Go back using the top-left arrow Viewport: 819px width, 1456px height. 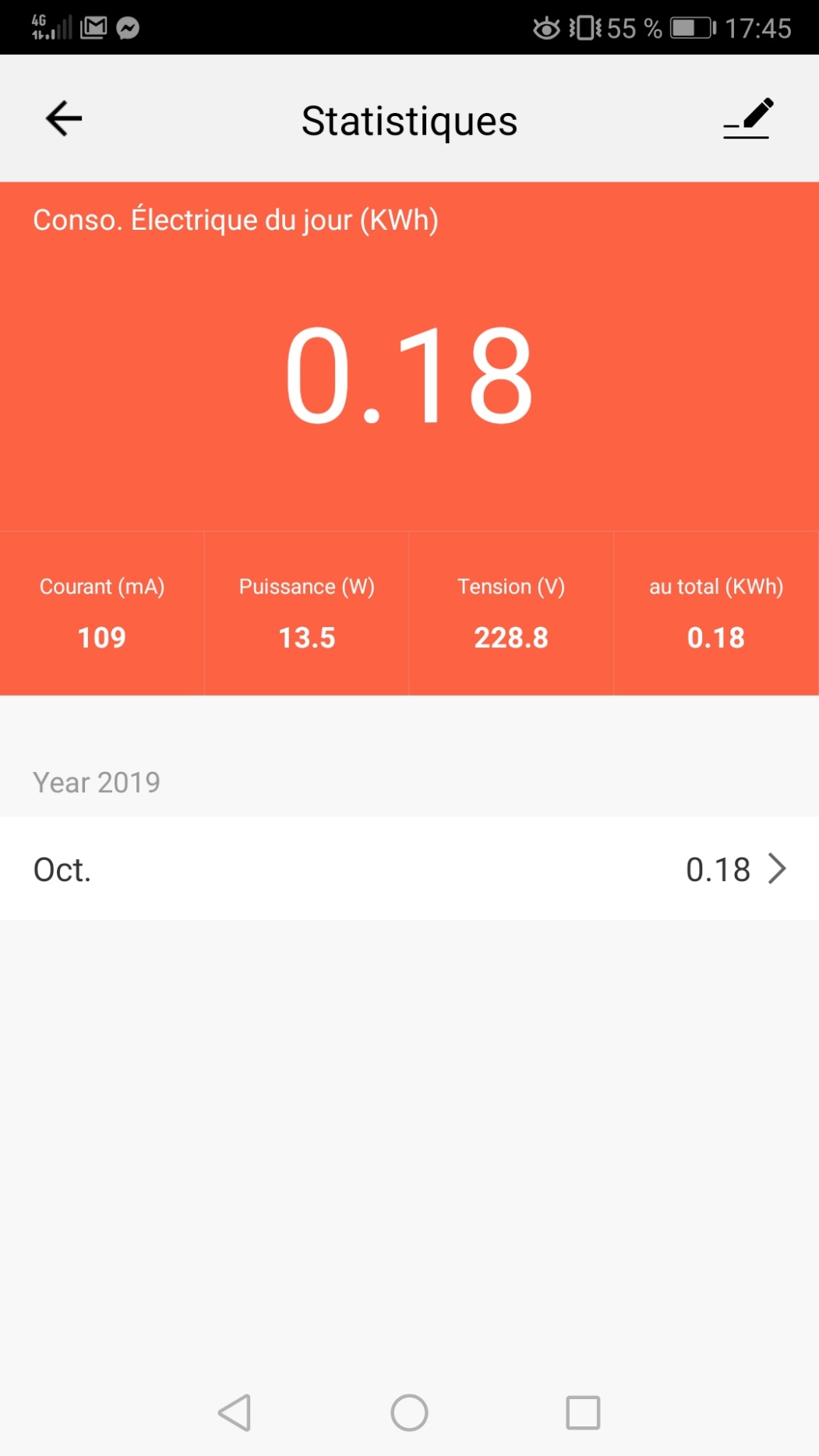pyautogui.click(x=63, y=118)
